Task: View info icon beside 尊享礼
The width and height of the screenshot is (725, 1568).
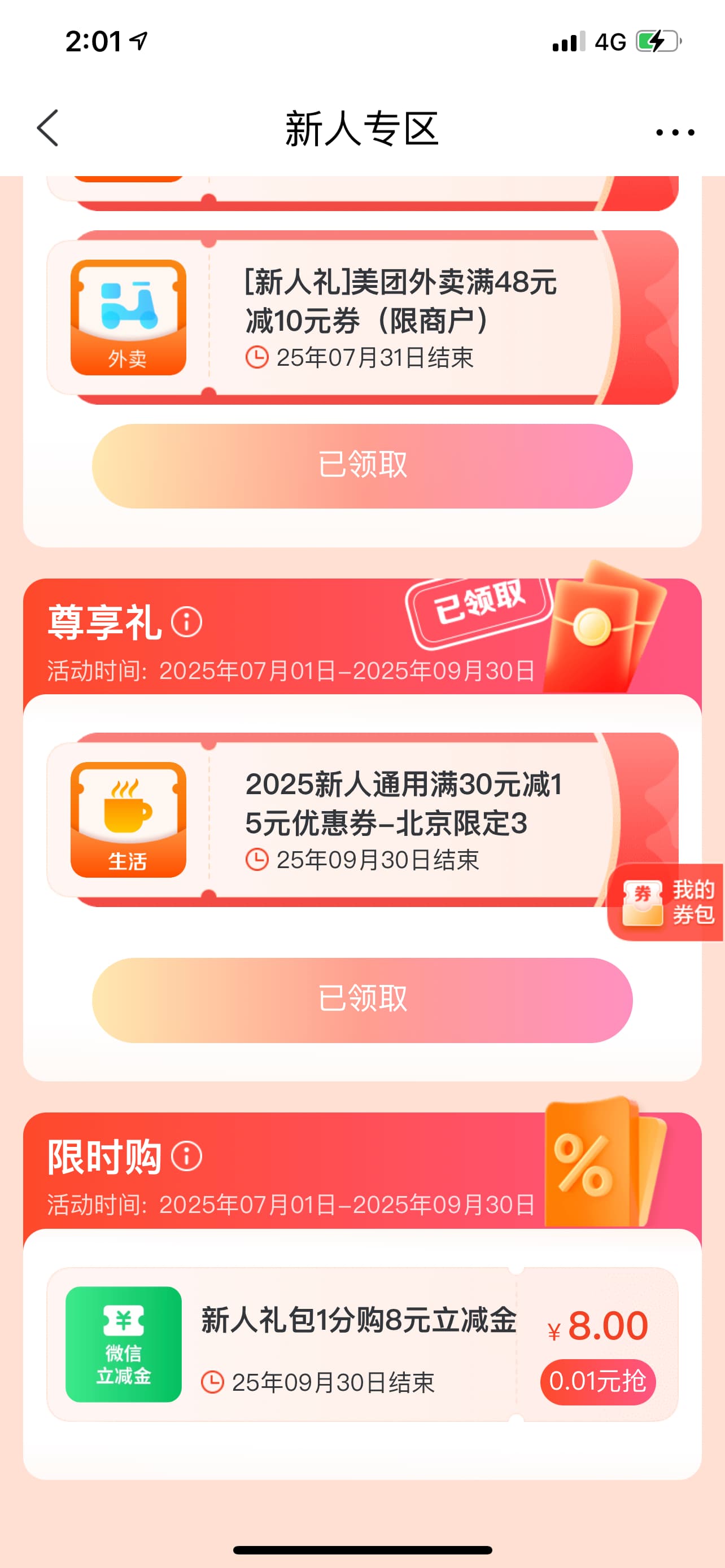Action: tap(186, 622)
